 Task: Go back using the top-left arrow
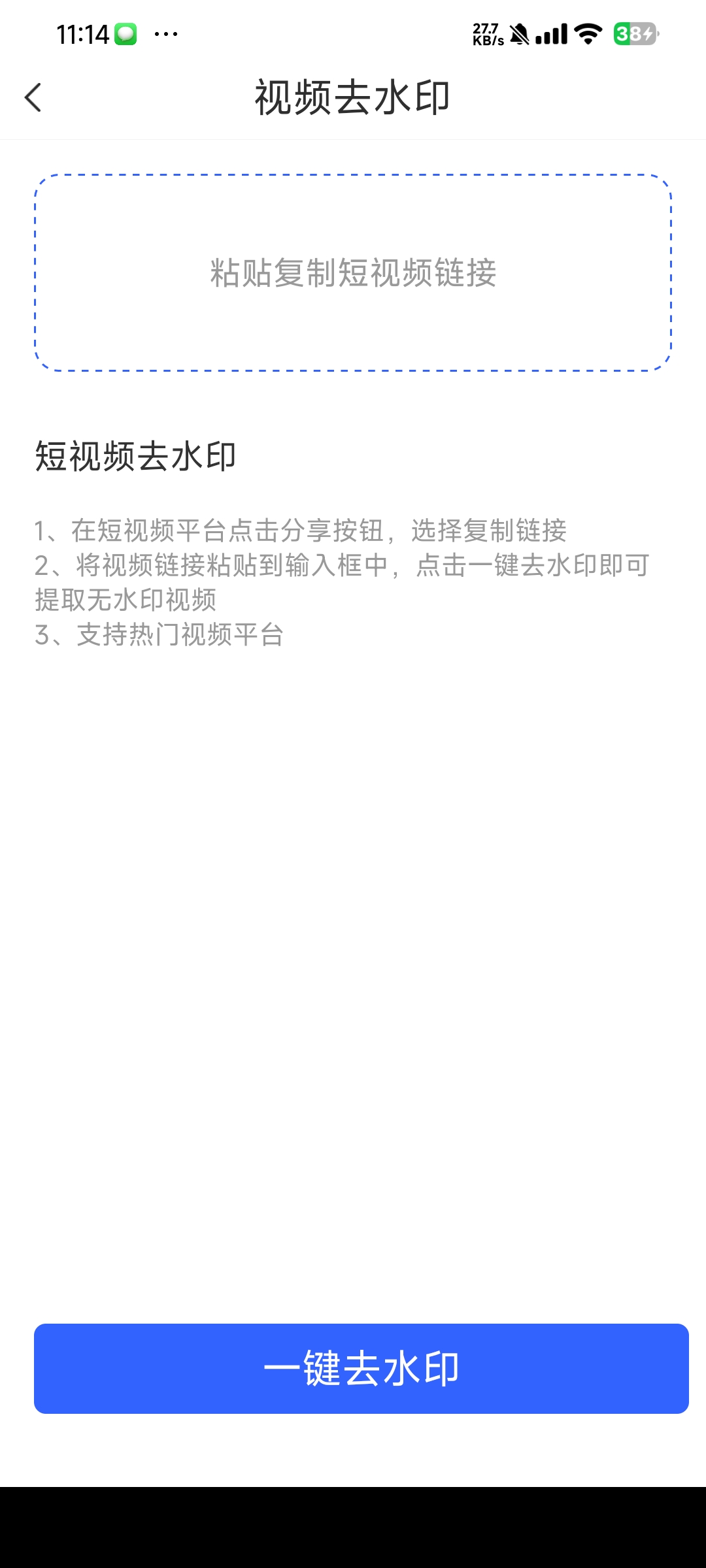pos(33,98)
